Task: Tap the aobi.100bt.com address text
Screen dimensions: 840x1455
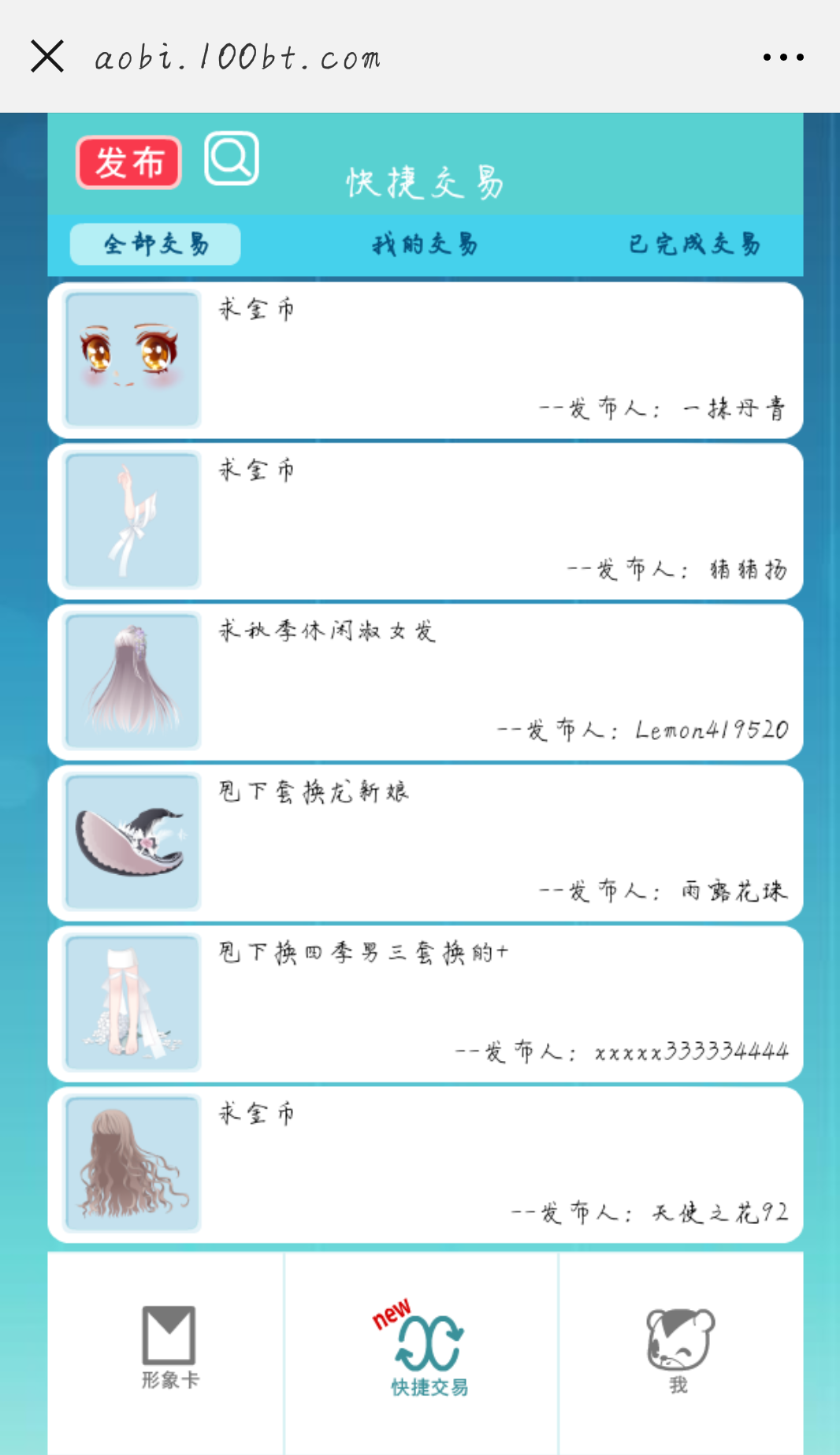Action: click(239, 58)
